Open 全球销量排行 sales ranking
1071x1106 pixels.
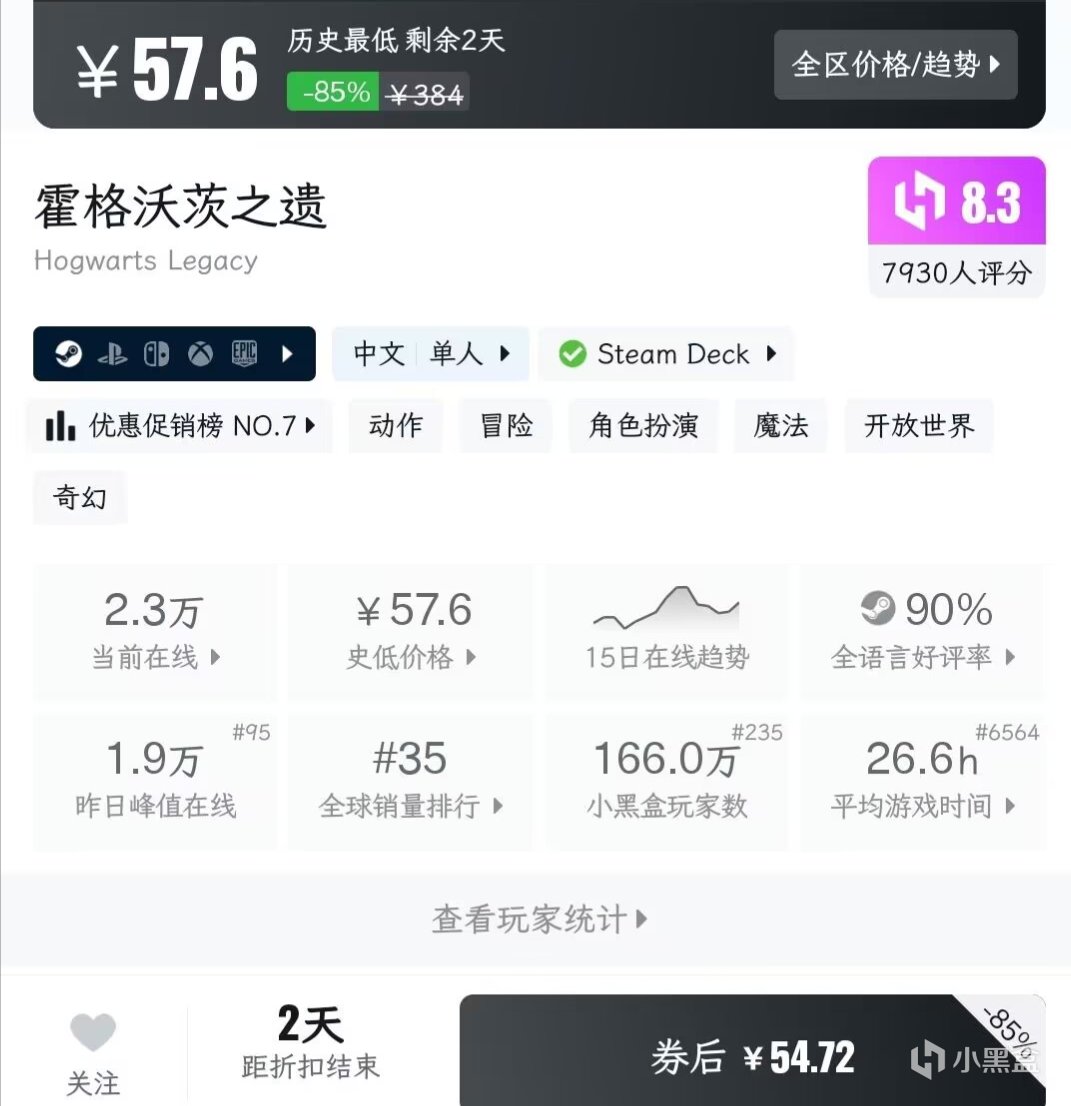pyautogui.click(x=411, y=780)
